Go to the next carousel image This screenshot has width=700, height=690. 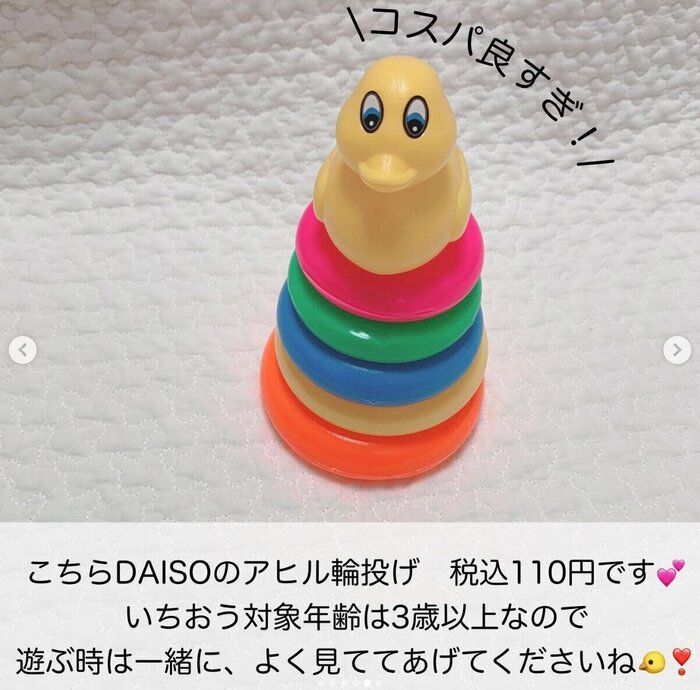point(677,350)
